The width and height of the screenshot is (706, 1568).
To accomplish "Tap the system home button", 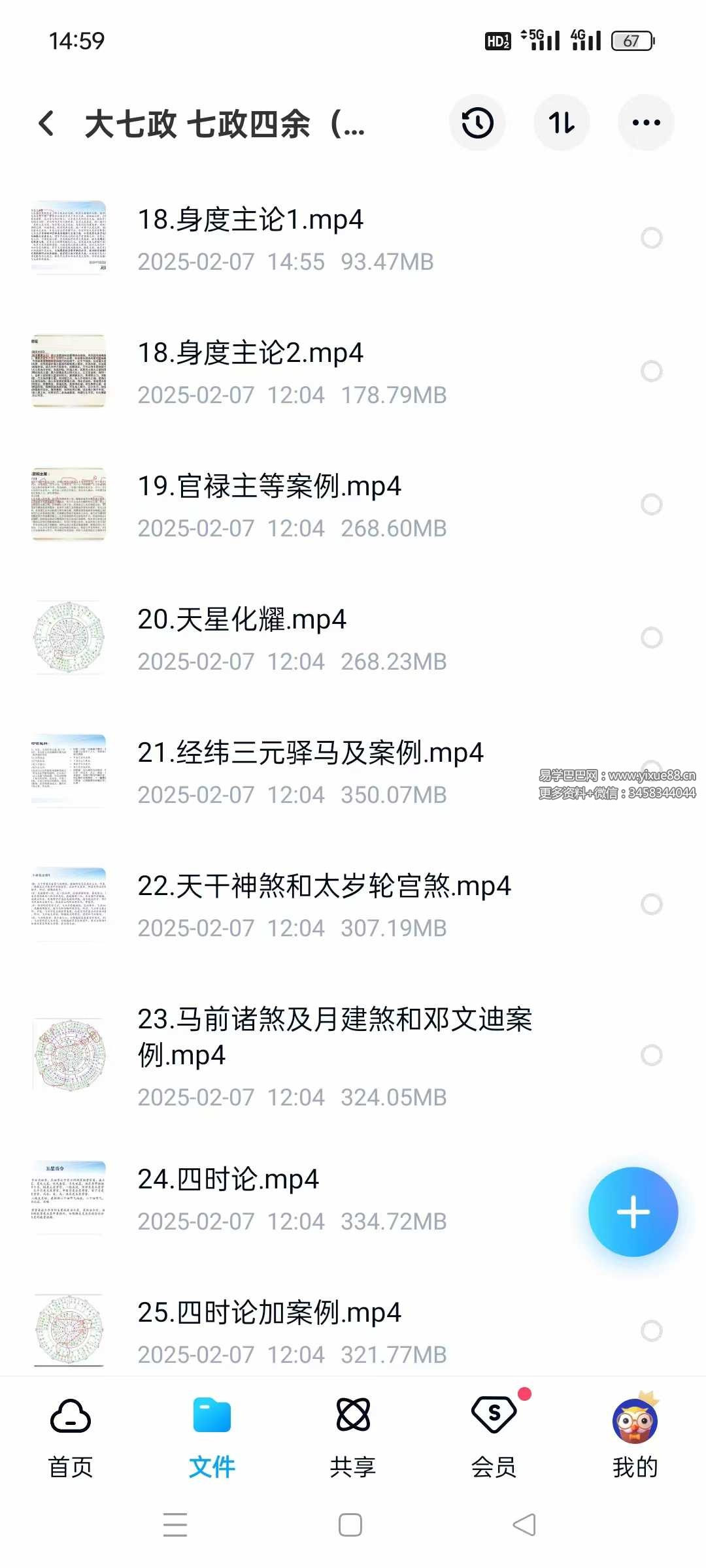I will coord(350,1526).
